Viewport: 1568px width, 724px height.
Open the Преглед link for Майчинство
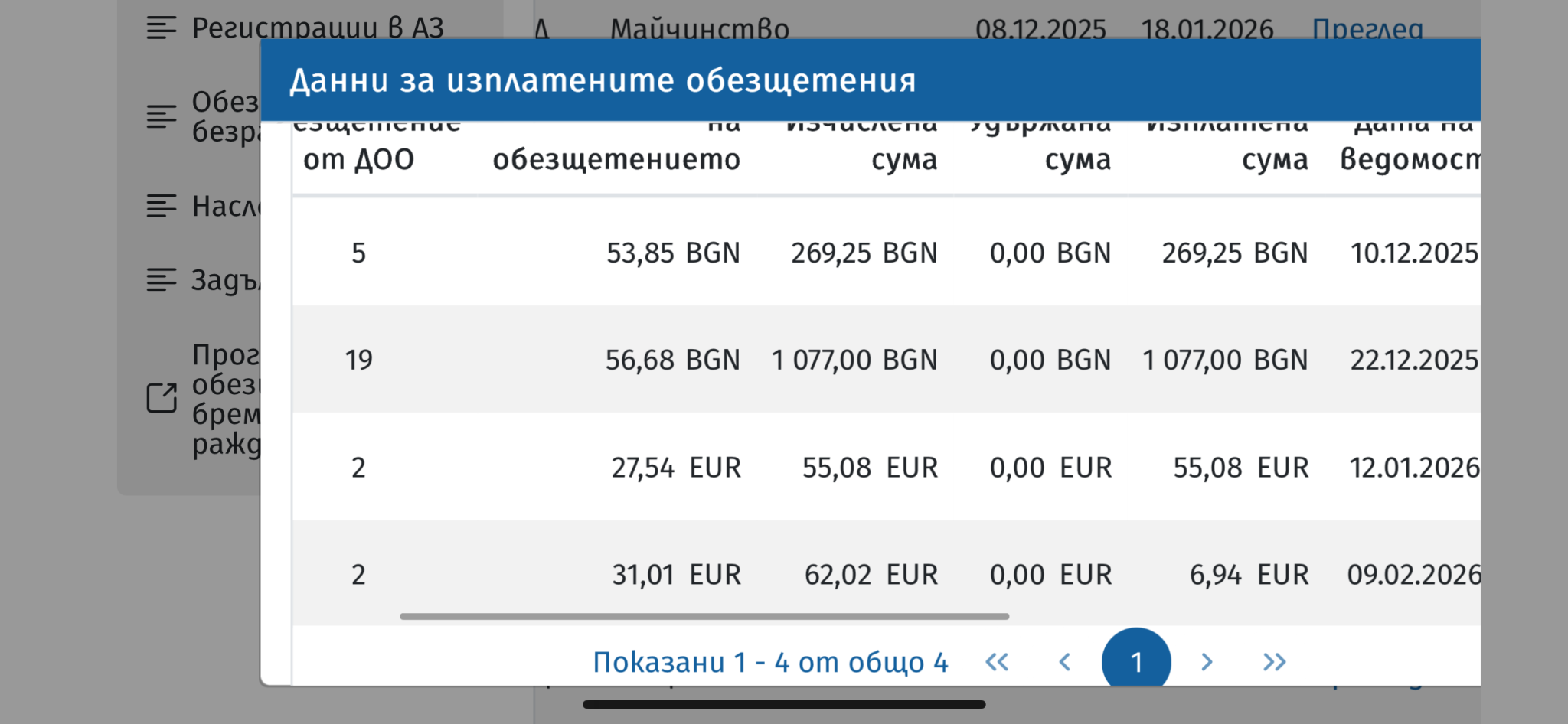(1367, 29)
